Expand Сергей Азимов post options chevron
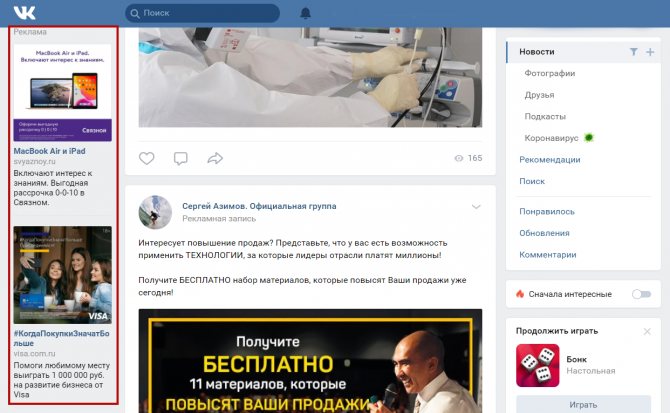The image size is (670, 413). (476, 207)
